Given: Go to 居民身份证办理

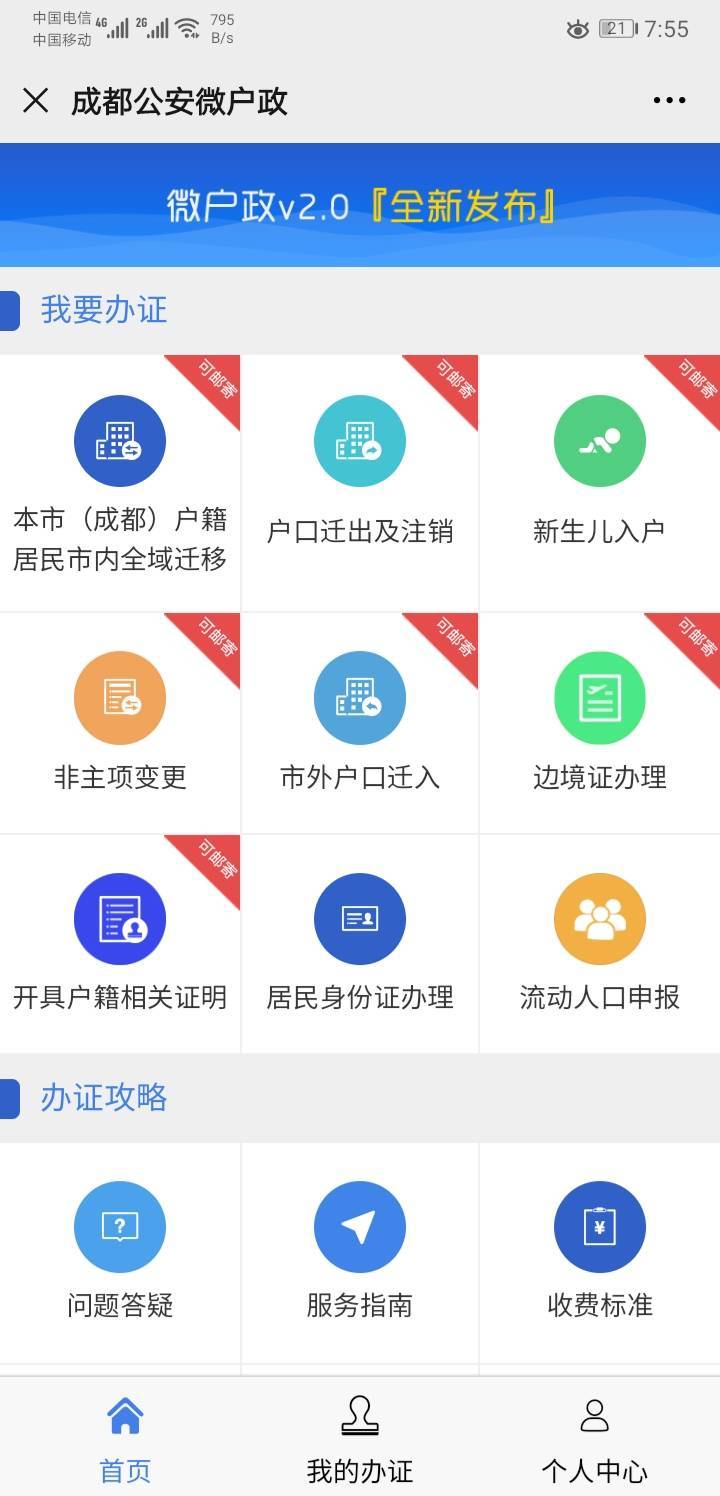Looking at the screenshot, I should tap(360, 944).
